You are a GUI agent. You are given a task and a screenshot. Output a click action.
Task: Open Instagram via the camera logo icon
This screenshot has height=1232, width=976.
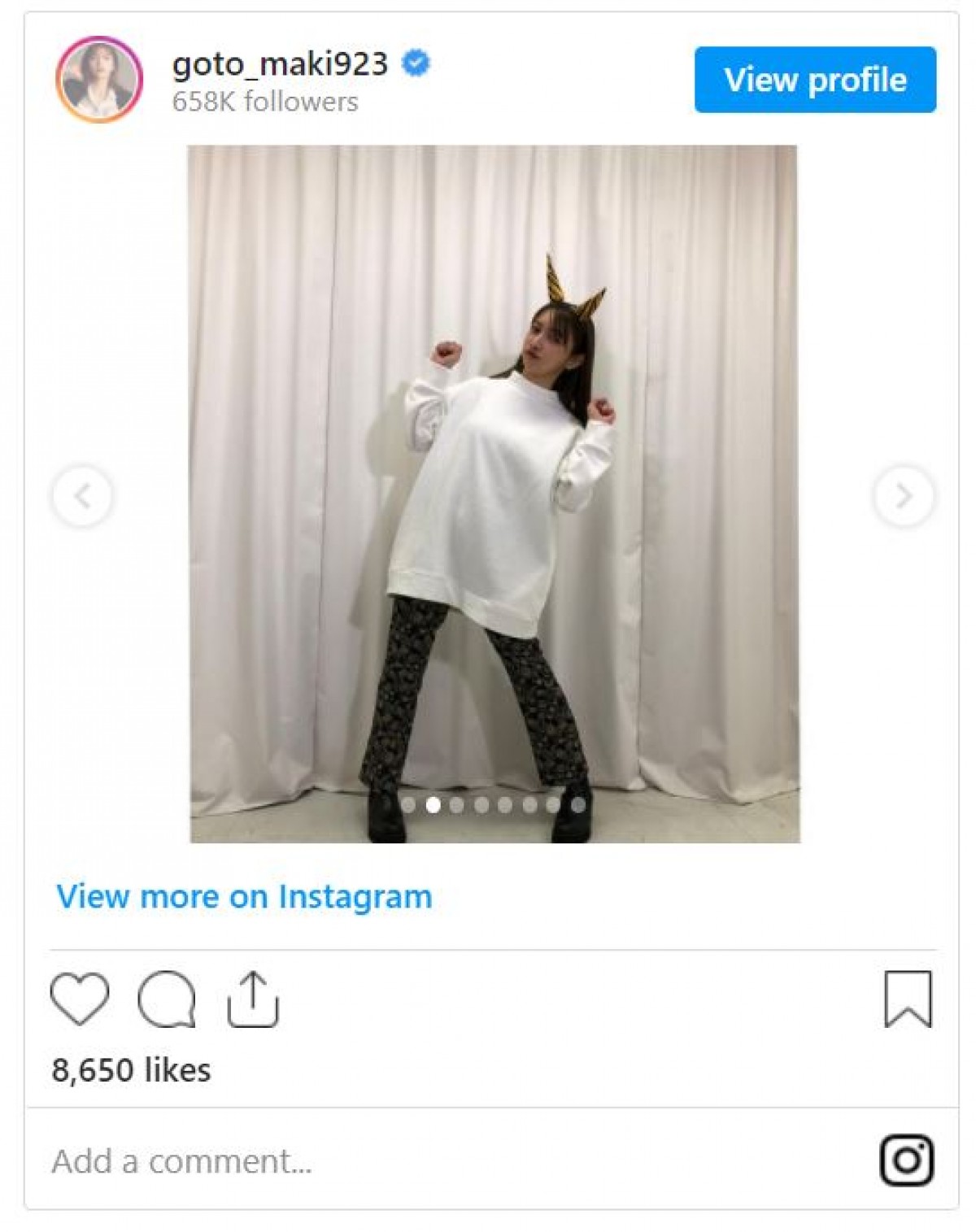coord(907,1160)
